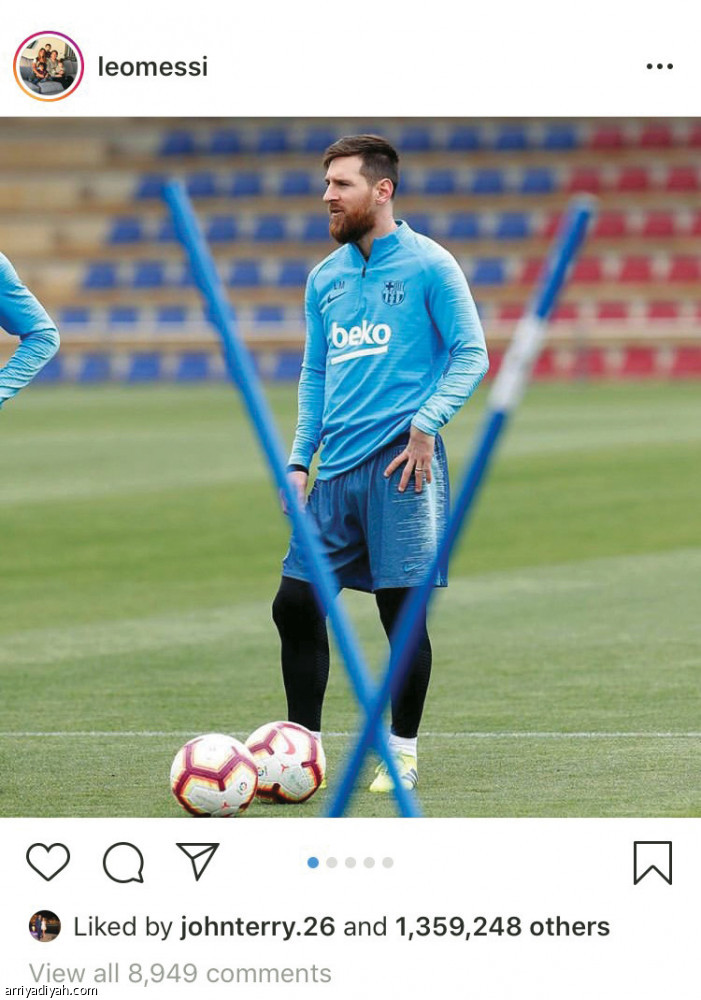This screenshot has height=1000, width=701.
Task: Open the comment bubble icon
Action: coord(123,862)
